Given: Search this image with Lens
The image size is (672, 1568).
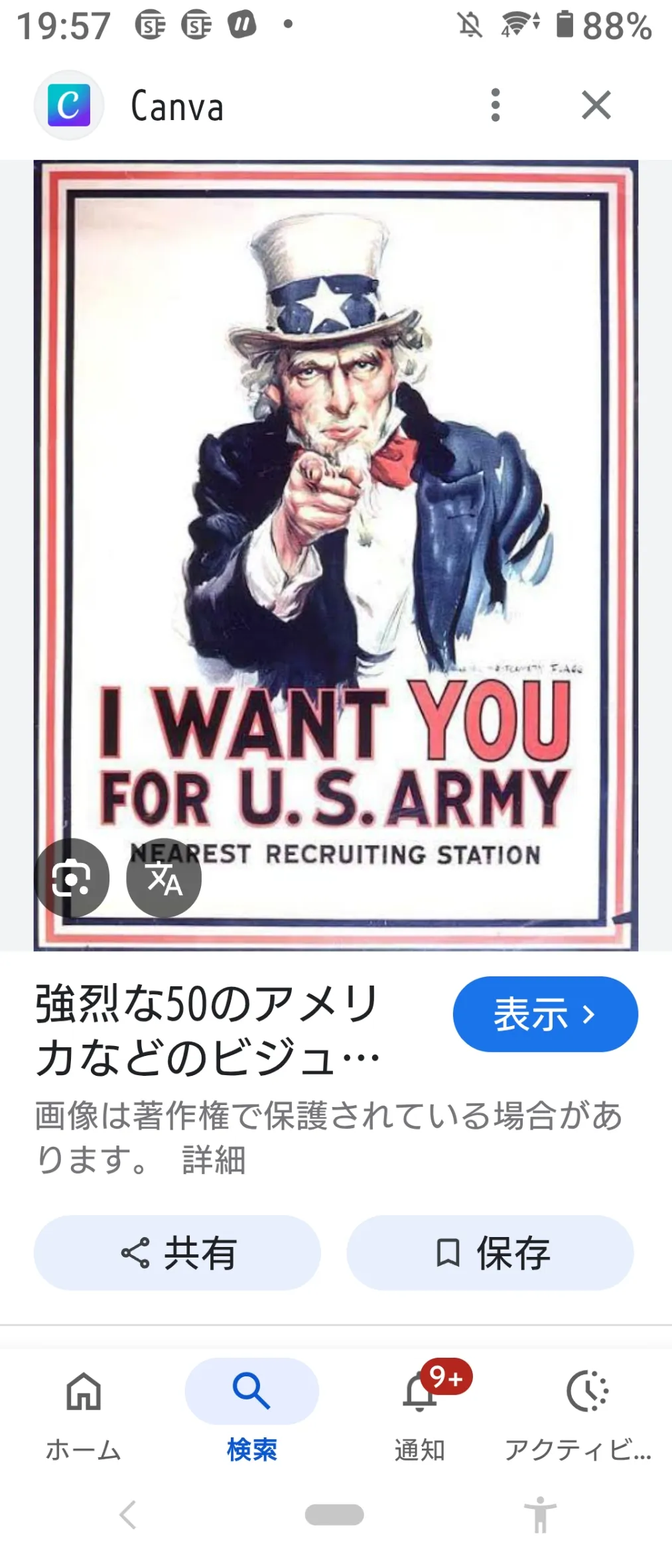Looking at the screenshot, I should click(72, 878).
